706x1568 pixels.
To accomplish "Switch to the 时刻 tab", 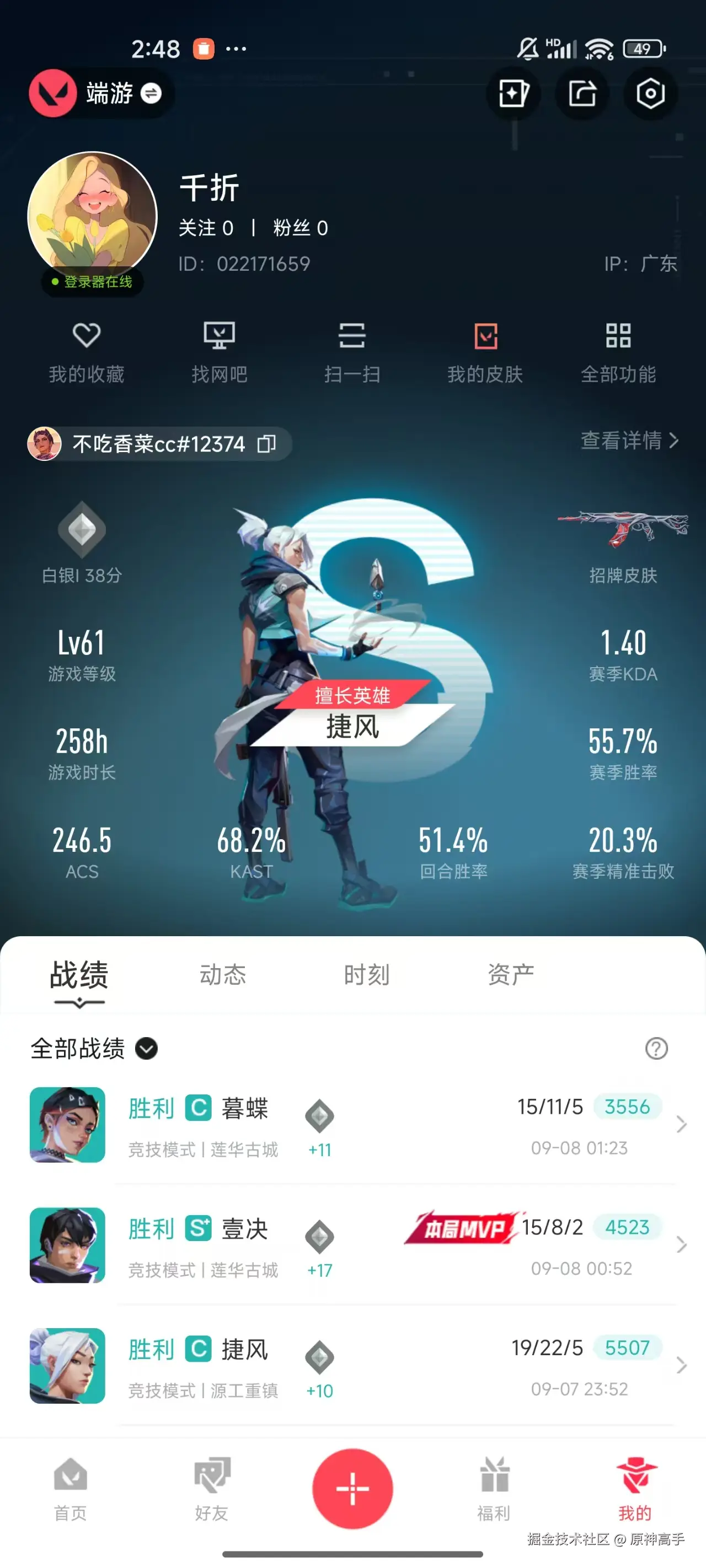I will pyautogui.click(x=366, y=975).
